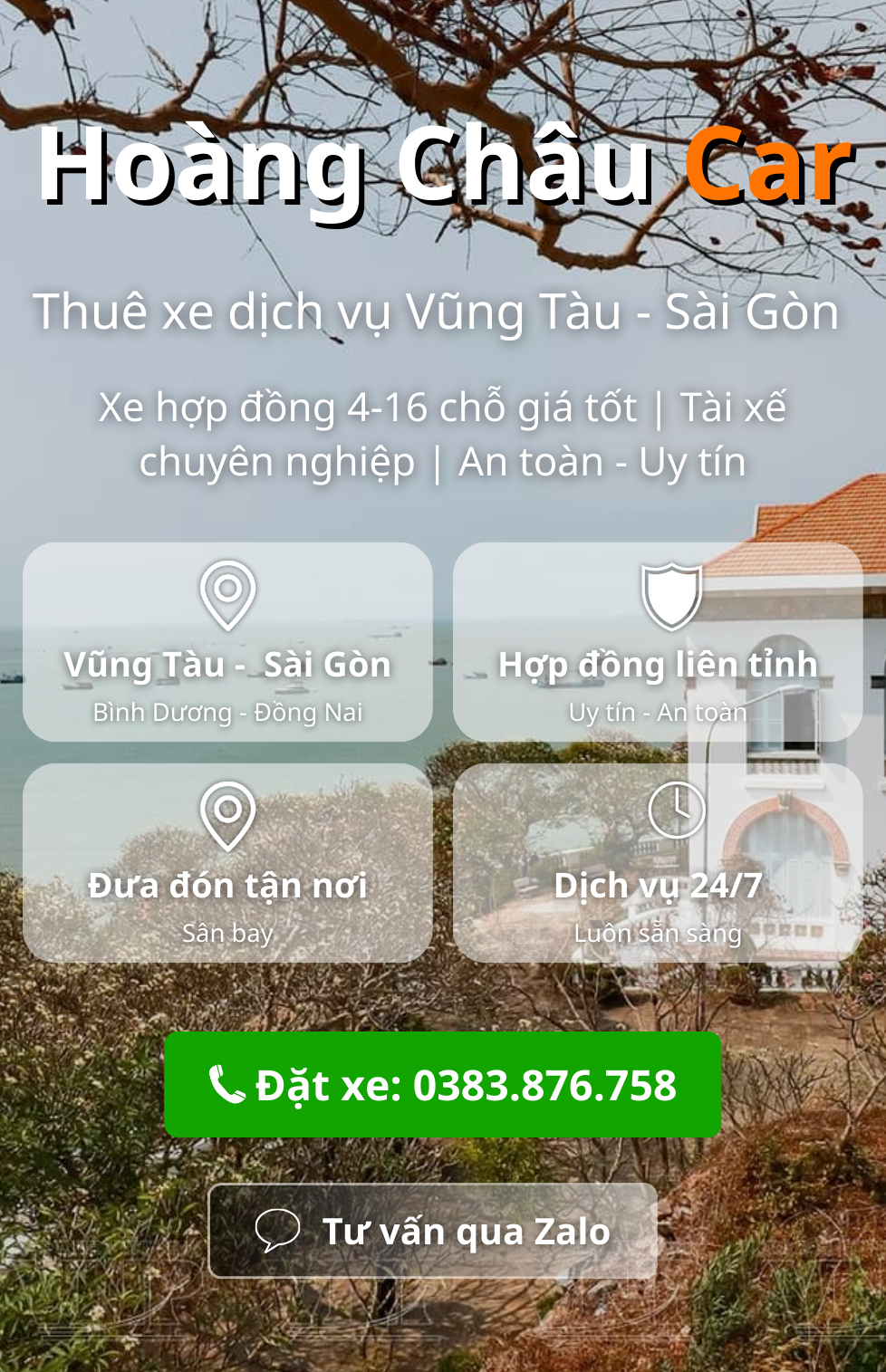Call to book a car at 0383.876.758

click(x=442, y=1085)
